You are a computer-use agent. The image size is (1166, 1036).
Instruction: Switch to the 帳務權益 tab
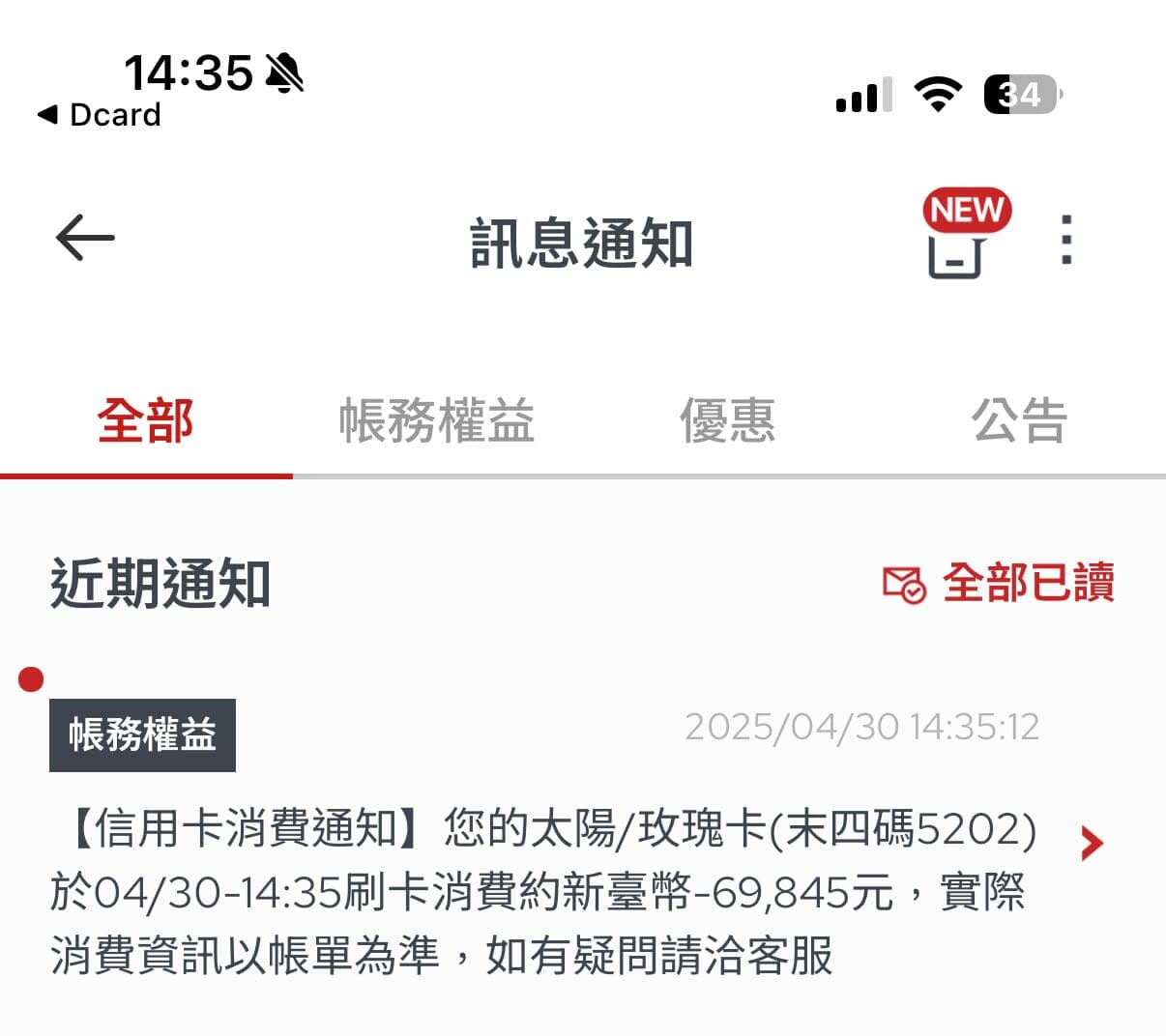point(437,421)
